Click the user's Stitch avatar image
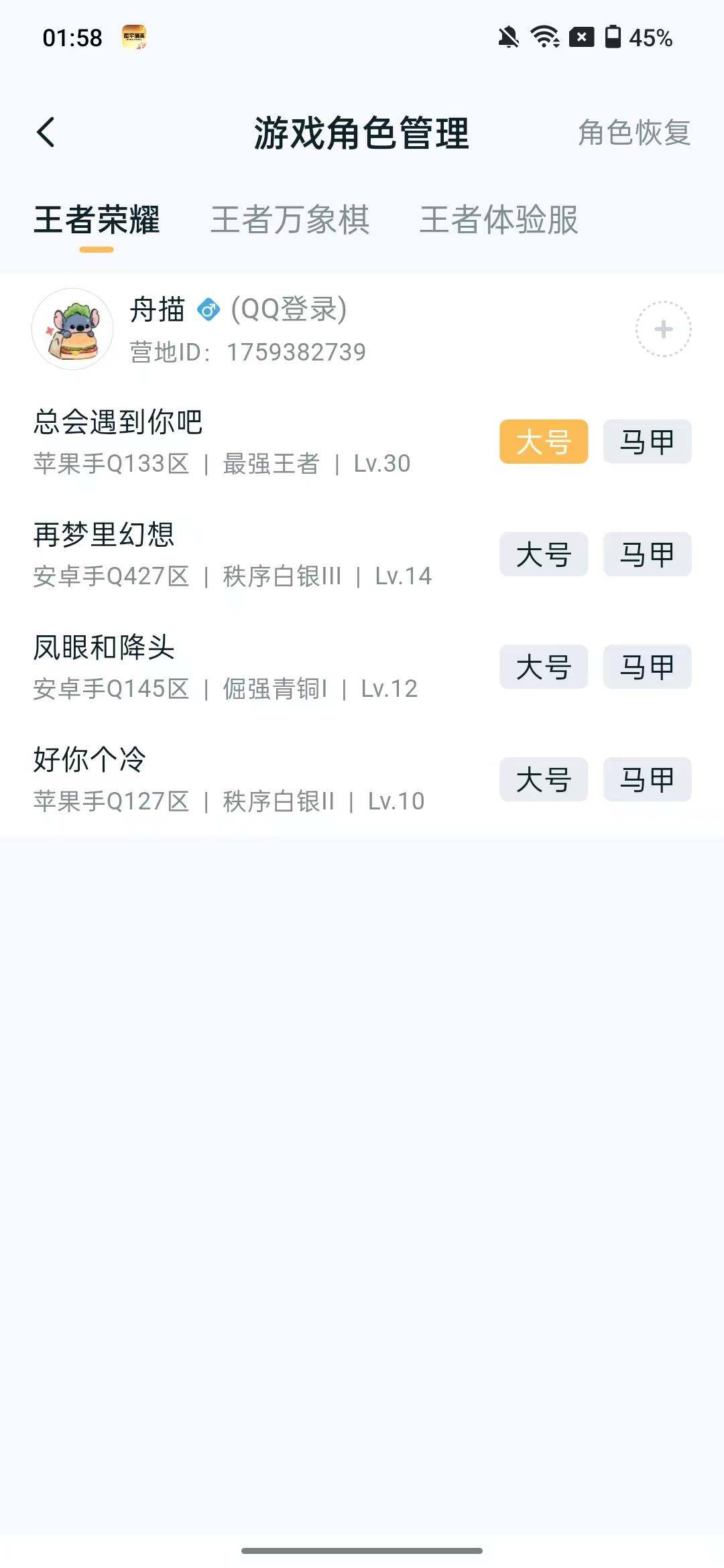Image resolution: width=724 pixels, height=1568 pixels. (73, 328)
